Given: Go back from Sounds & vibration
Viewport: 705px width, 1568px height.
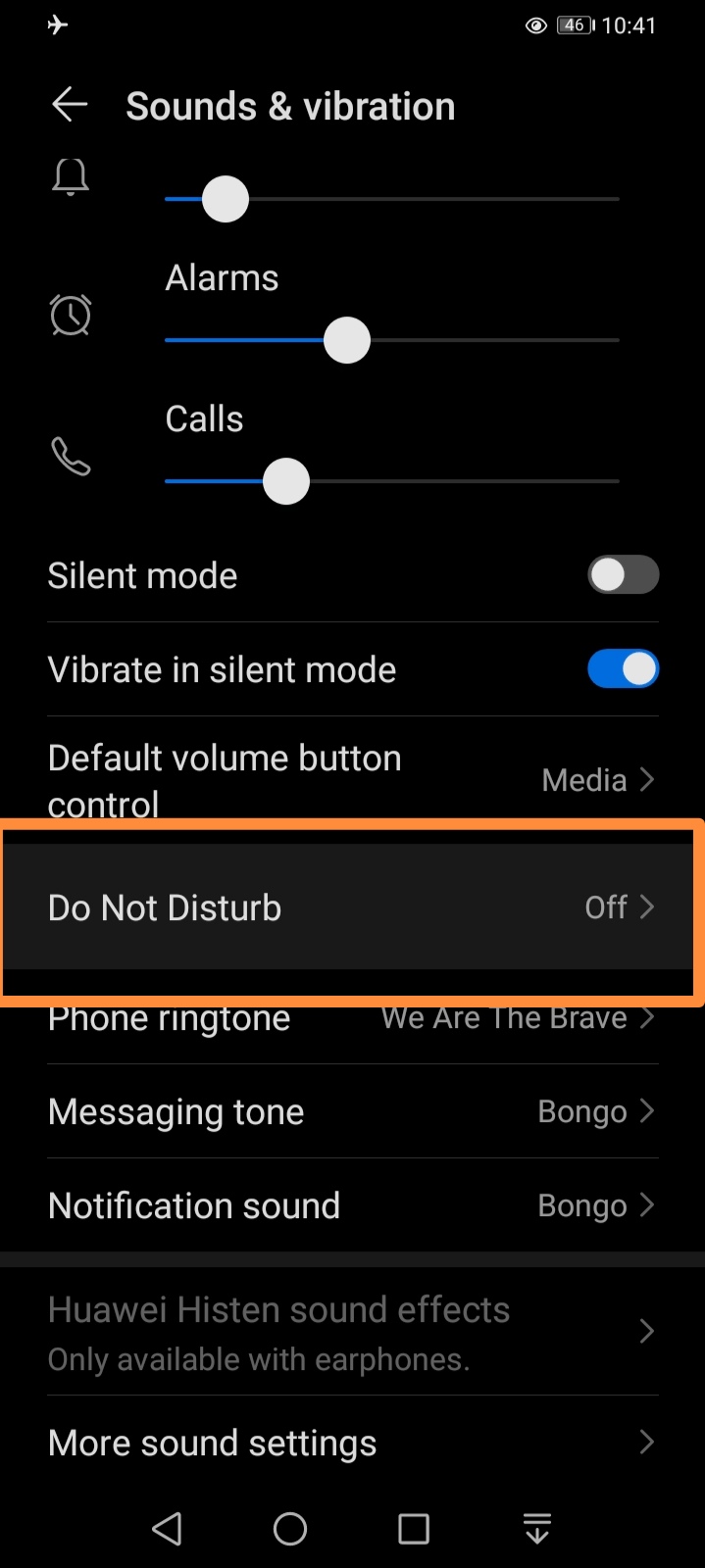Looking at the screenshot, I should [69, 105].
